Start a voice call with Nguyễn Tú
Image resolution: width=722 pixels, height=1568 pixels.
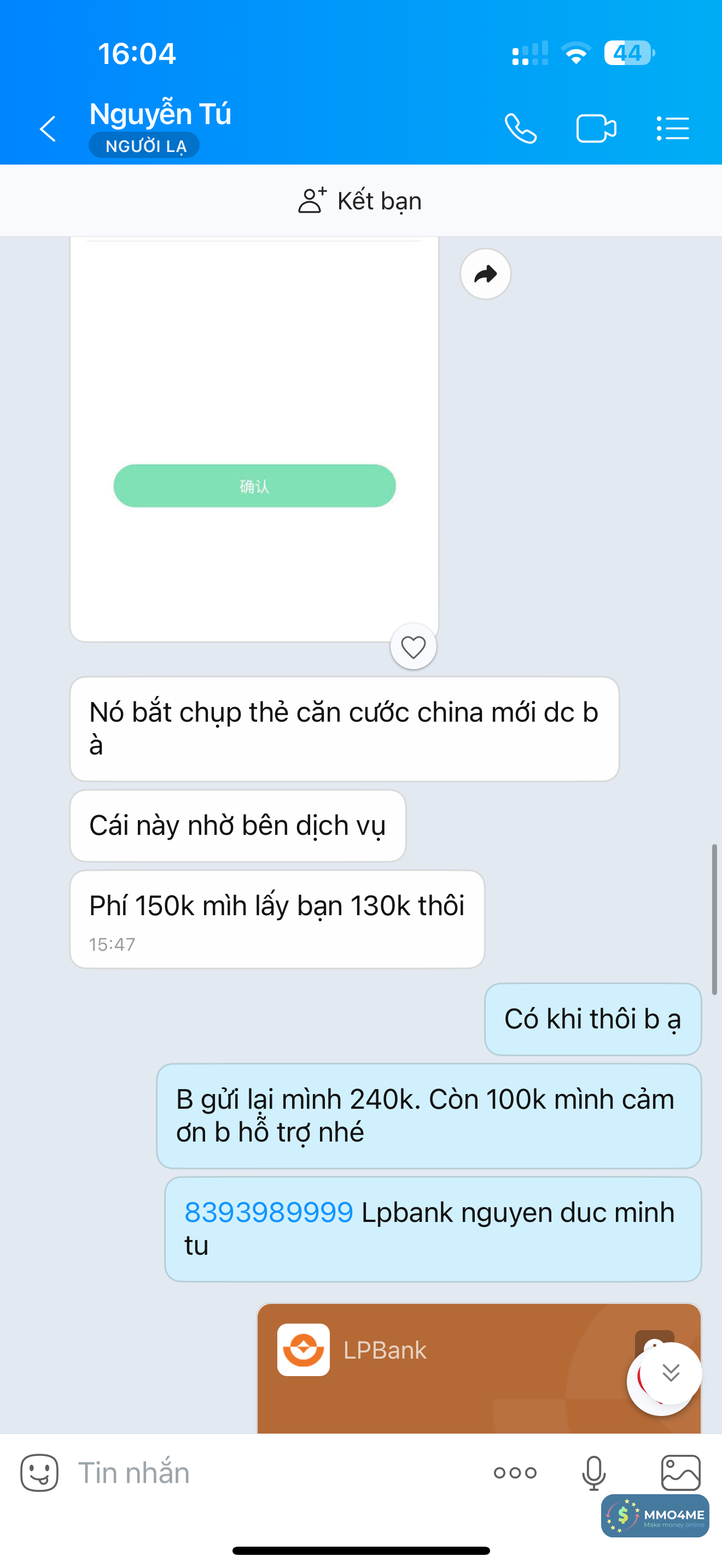(x=521, y=128)
